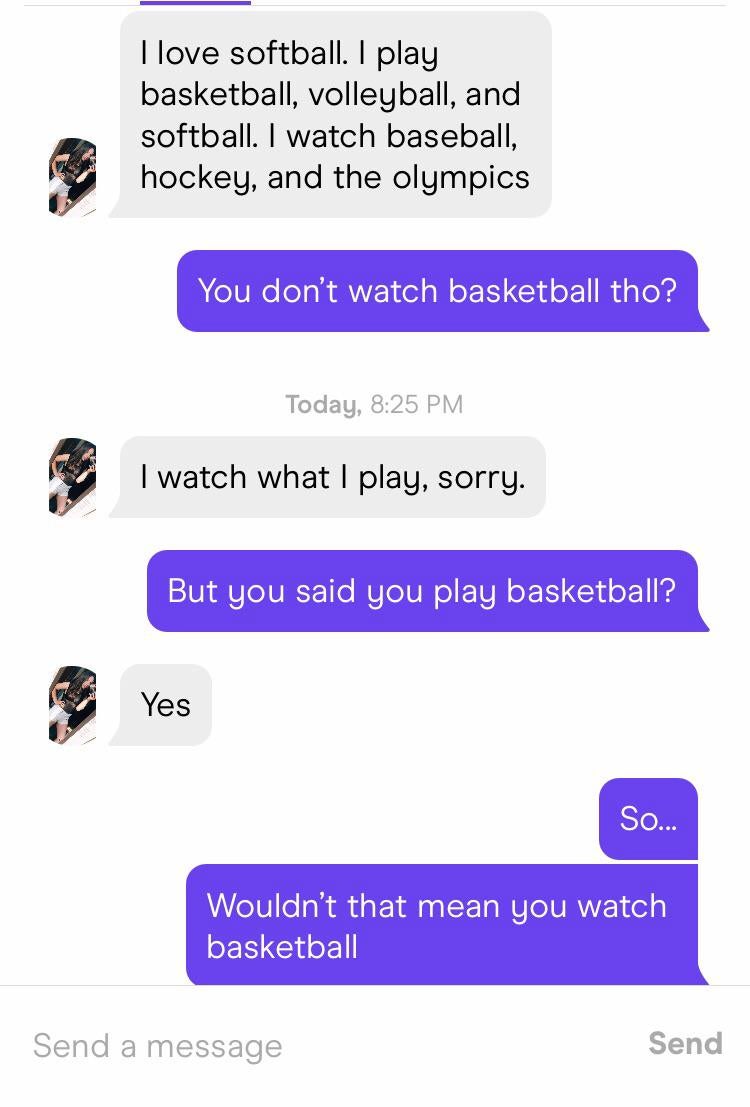This screenshot has height=1107, width=750.
Task: Open profile photo beside the softball message
Action: pos(72,177)
